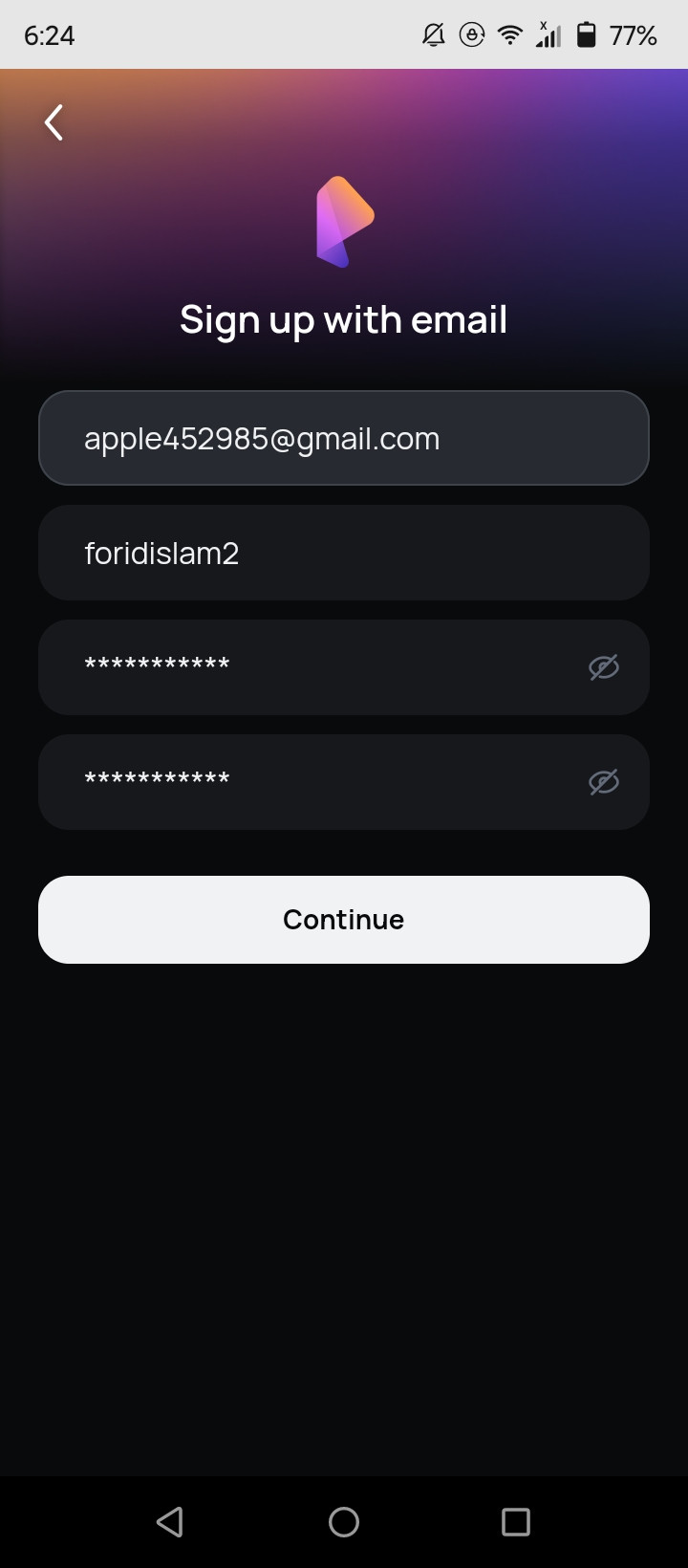Open recent apps from the navigation bar
Viewport: 688px width, 1568px height.
[516, 1521]
